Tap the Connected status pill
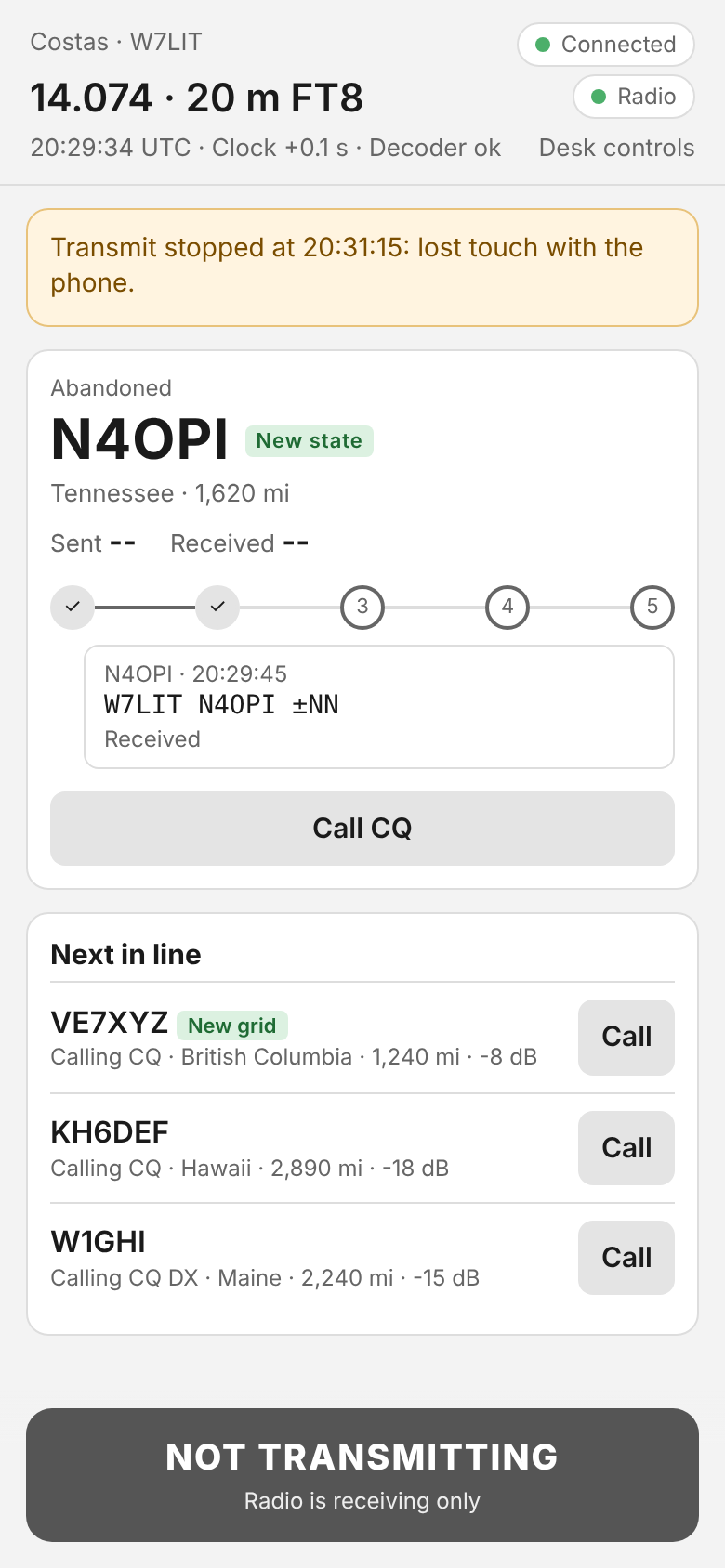The image size is (725, 1568). 606,45
